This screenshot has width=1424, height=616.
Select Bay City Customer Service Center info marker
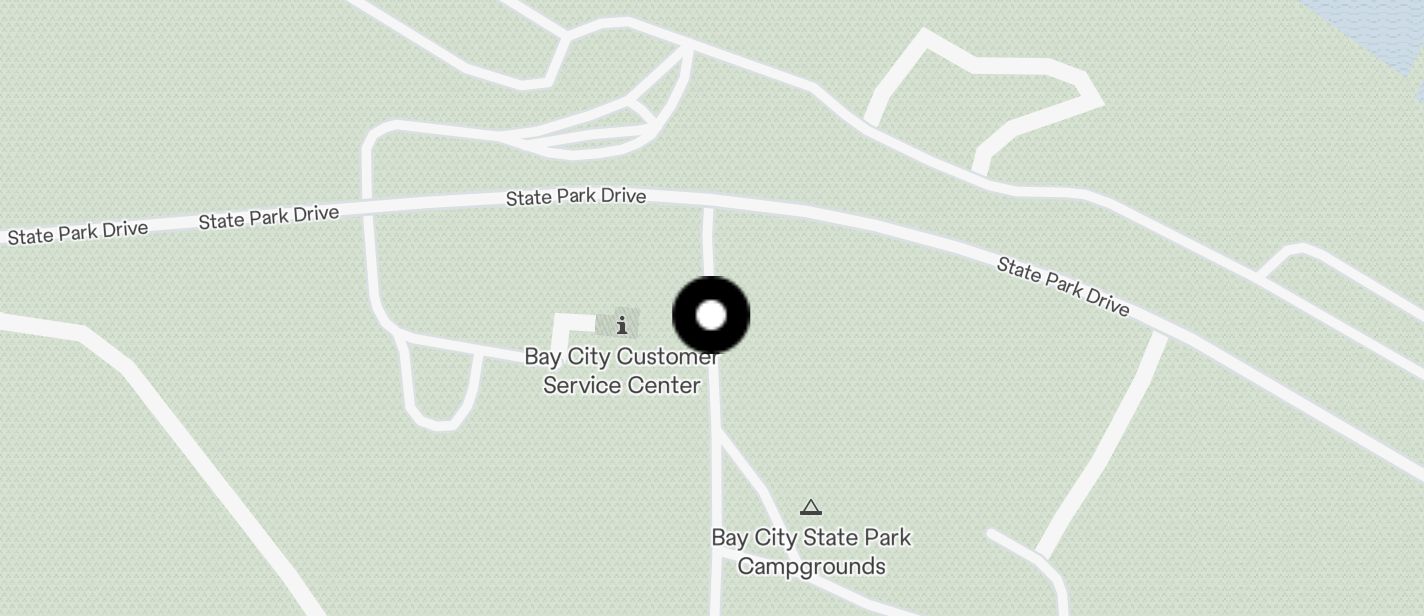(622, 325)
